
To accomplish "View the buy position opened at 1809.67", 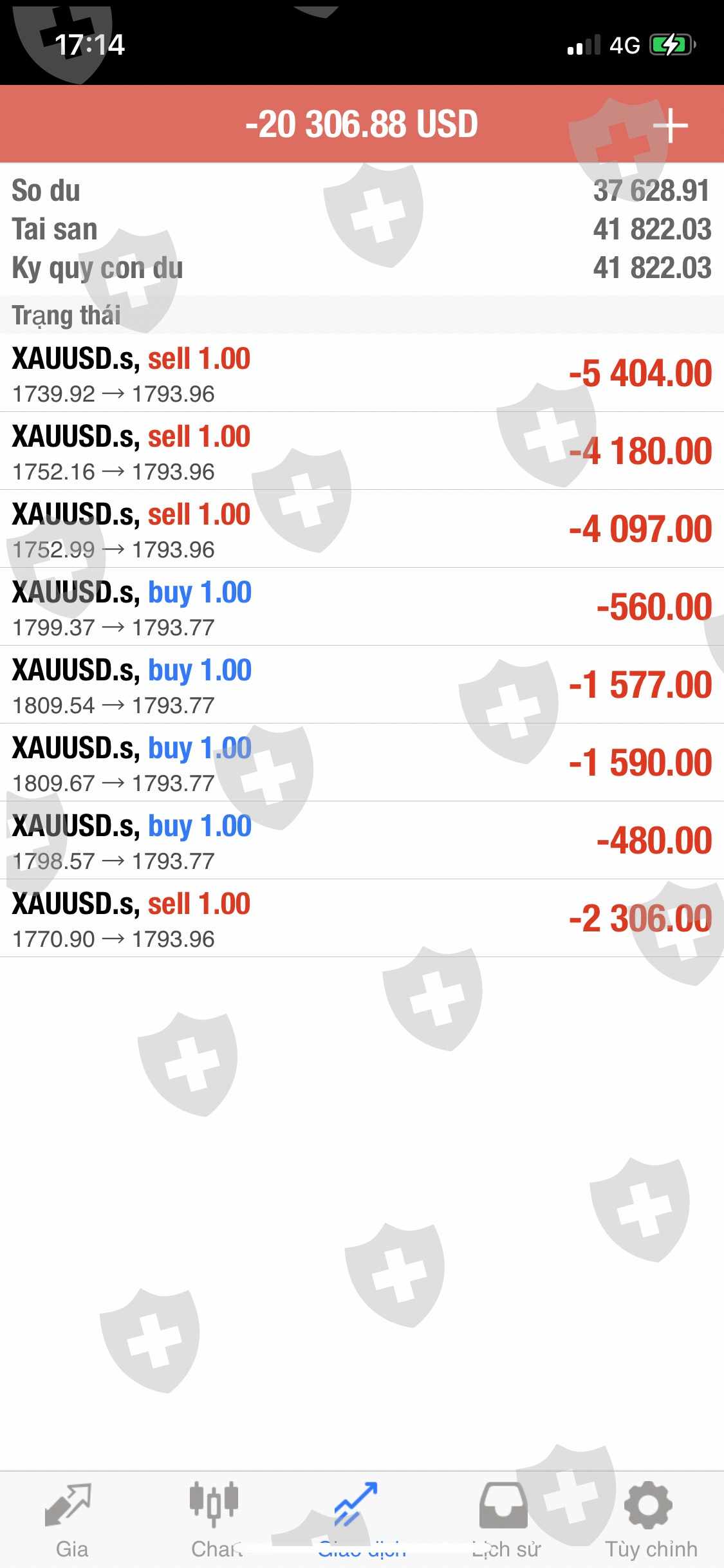I will pos(362,763).
